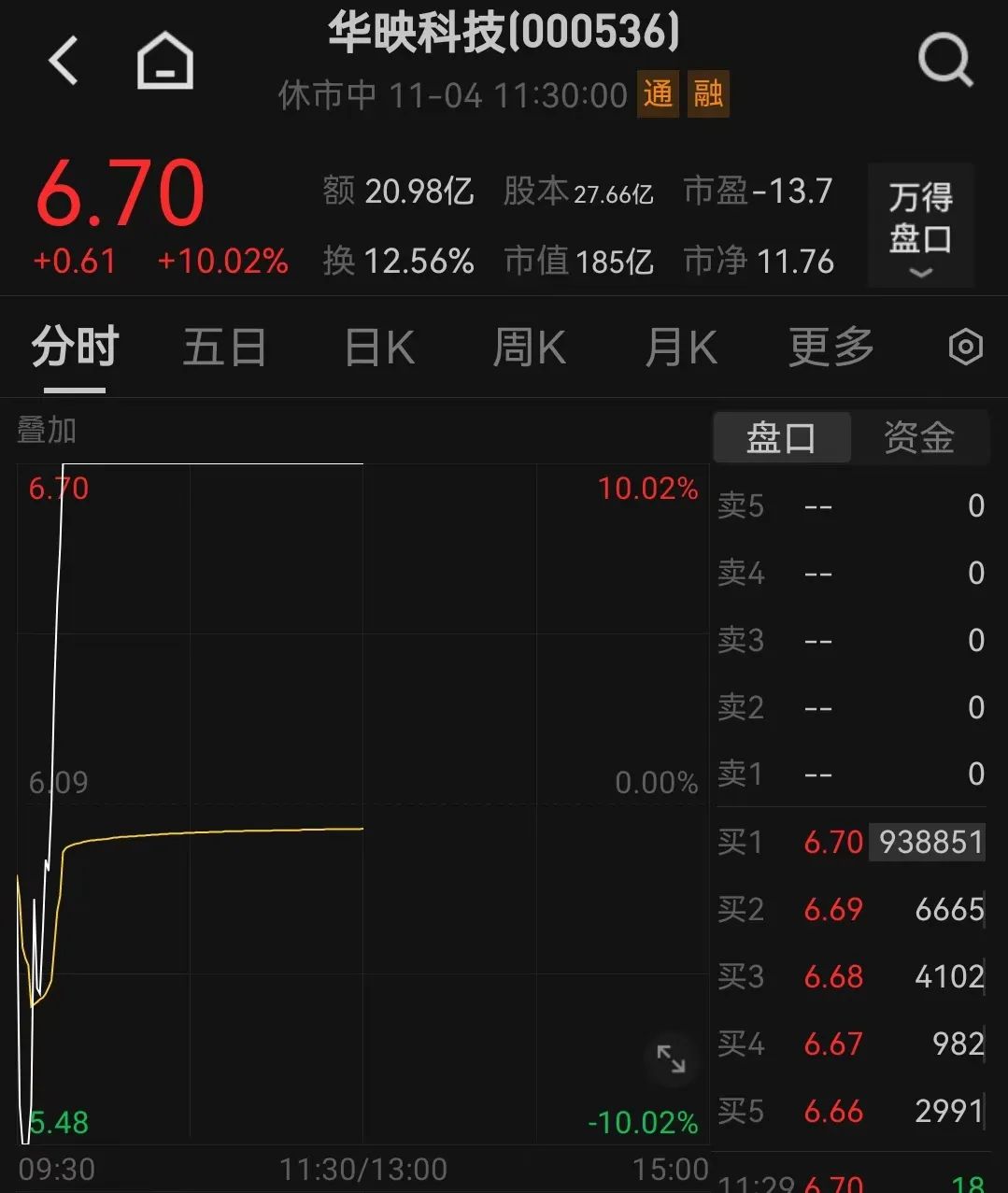This screenshot has height=1193, width=1008.
Task: Switch to the 五日 chart tab
Action: coord(224,348)
